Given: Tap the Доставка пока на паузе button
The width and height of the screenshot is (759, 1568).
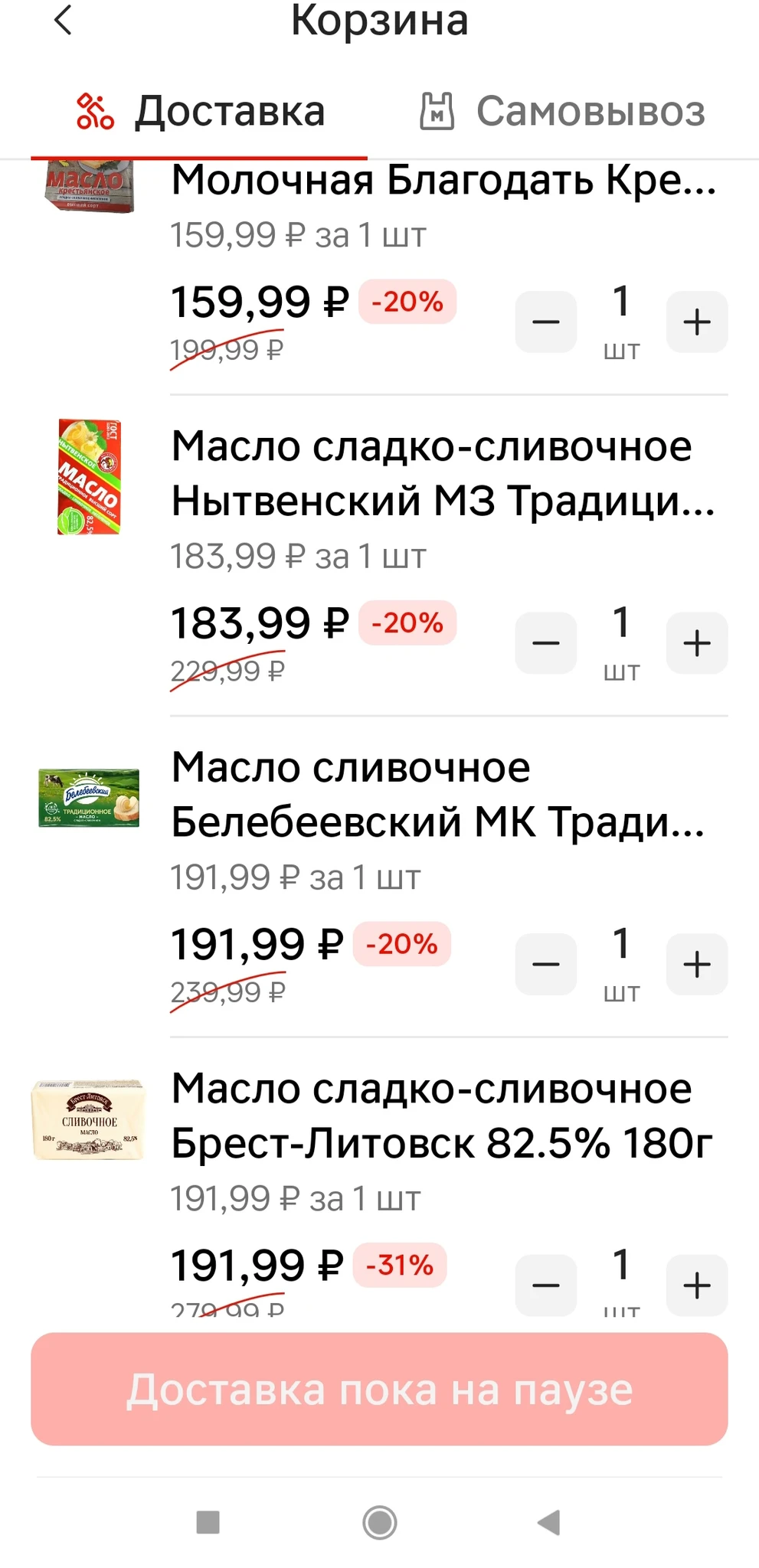Looking at the screenshot, I should (x=379, y=1389).
